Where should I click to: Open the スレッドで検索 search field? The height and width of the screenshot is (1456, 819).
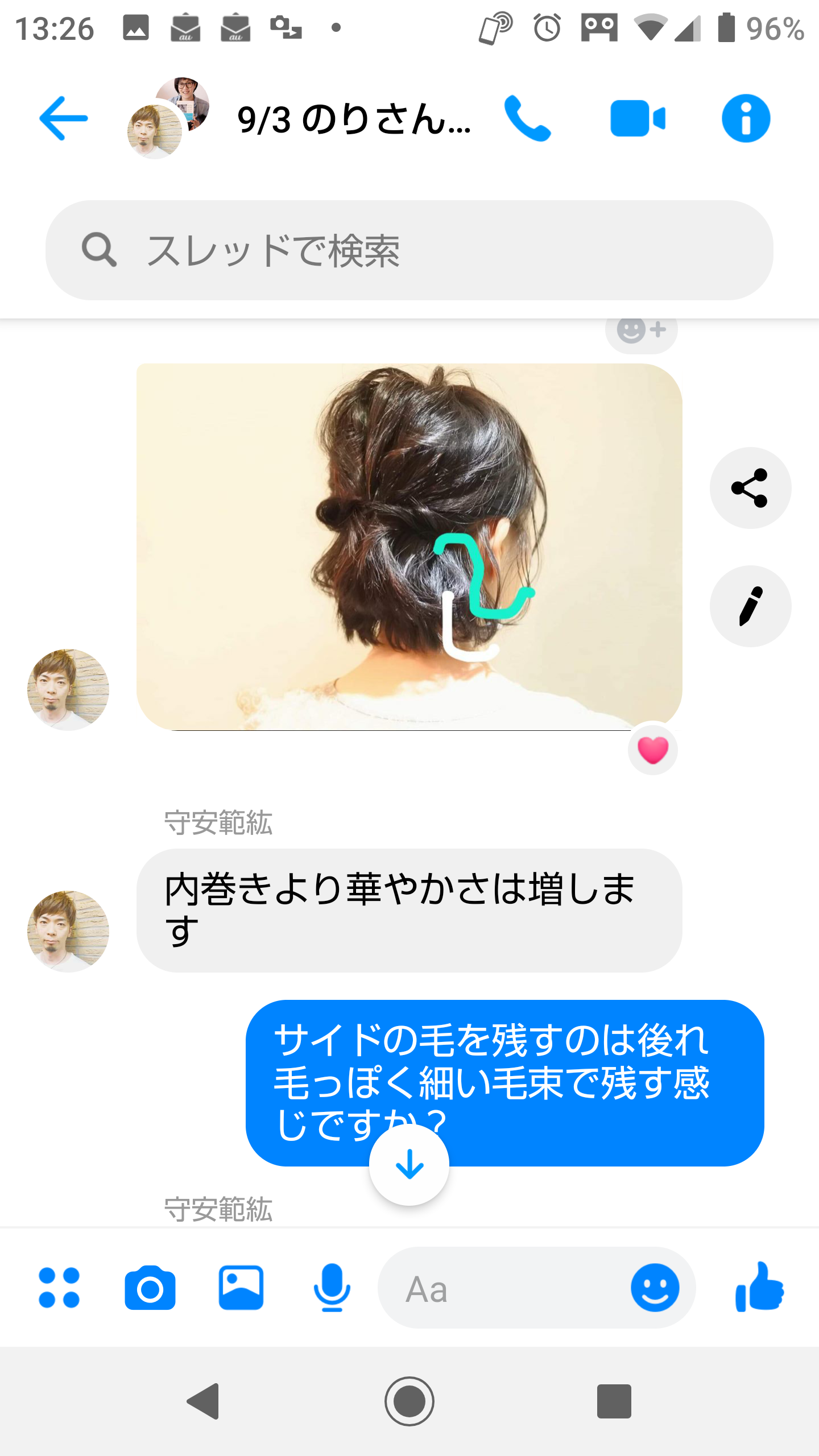pos(409,250)
